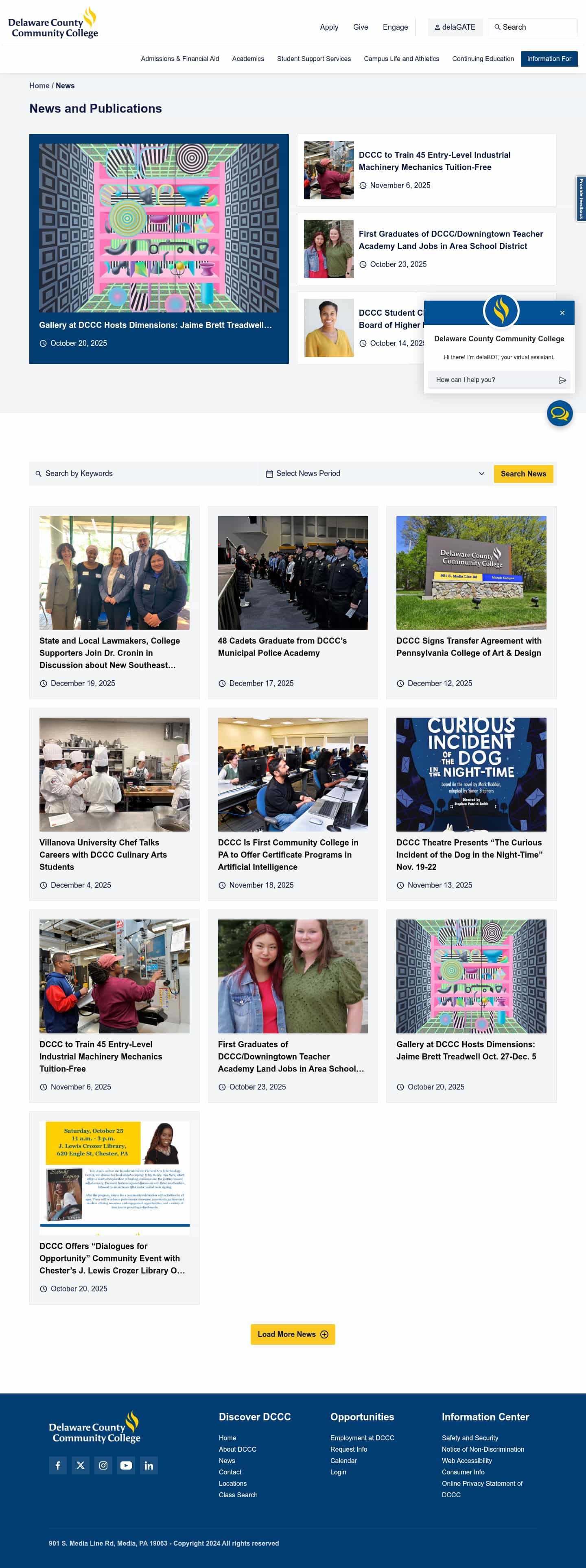Open the Apply link in the header
Viewport: 586px width, 1568px height.
tap(329, 27)
